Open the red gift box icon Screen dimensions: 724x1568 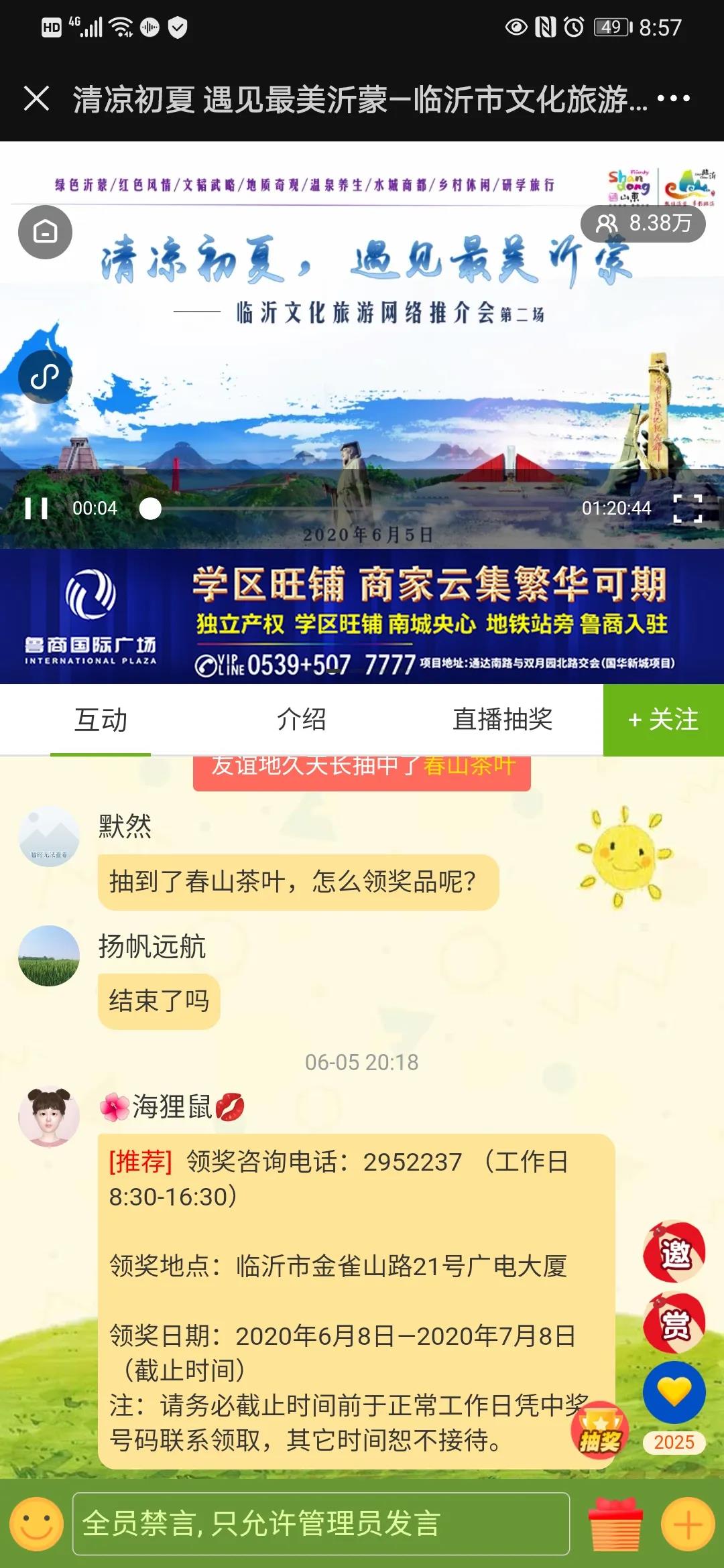pos(615,1524)
